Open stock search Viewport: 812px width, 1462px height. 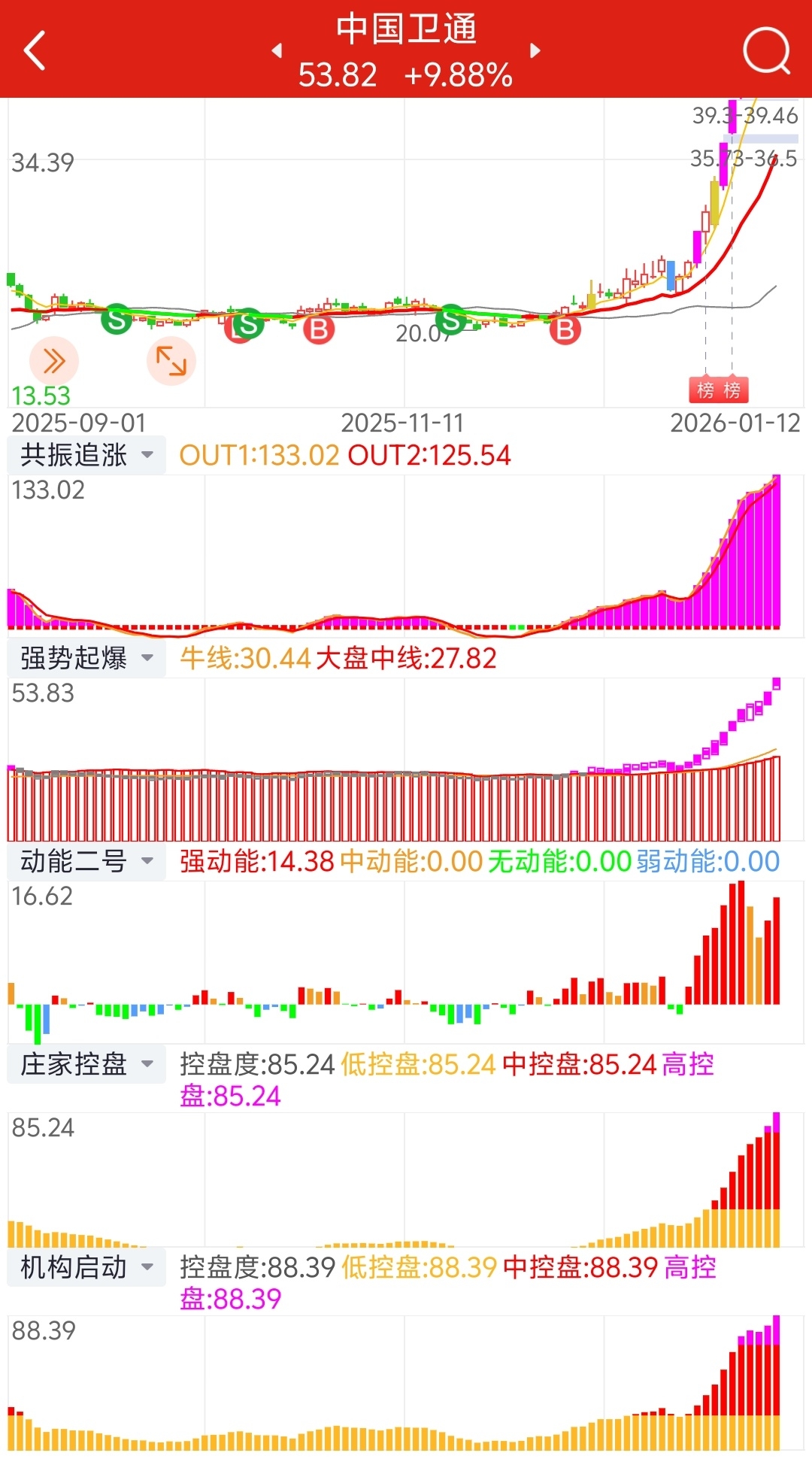[x=765, y=50]
